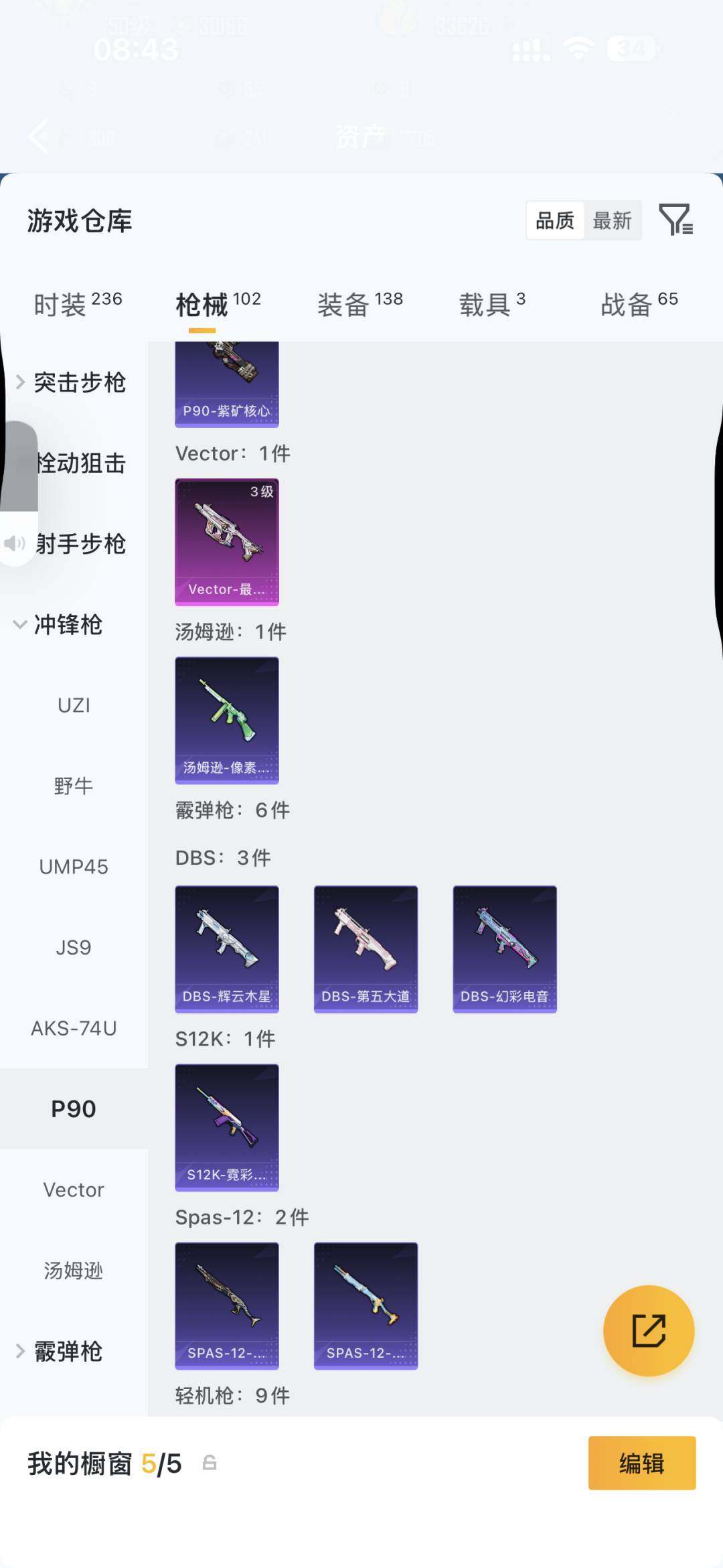Select UZI in the sidebar
723x1568 pixels.
74,705
